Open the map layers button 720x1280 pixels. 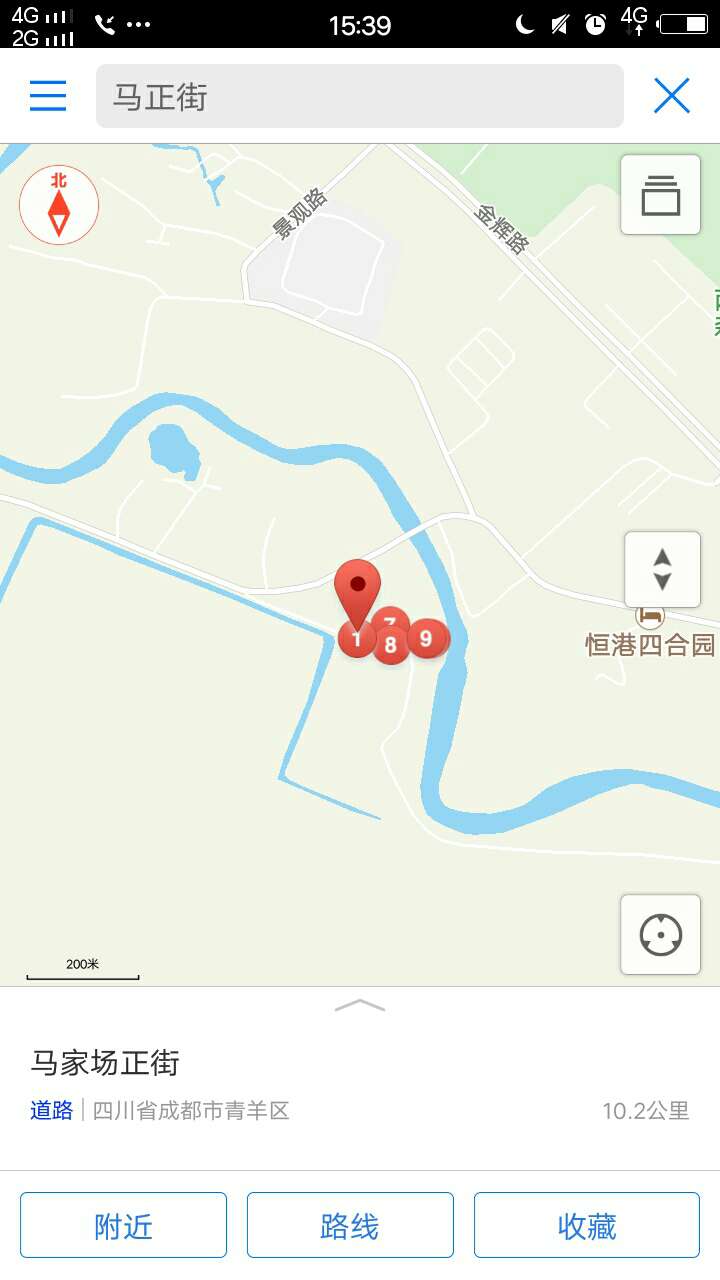(660, 195)
